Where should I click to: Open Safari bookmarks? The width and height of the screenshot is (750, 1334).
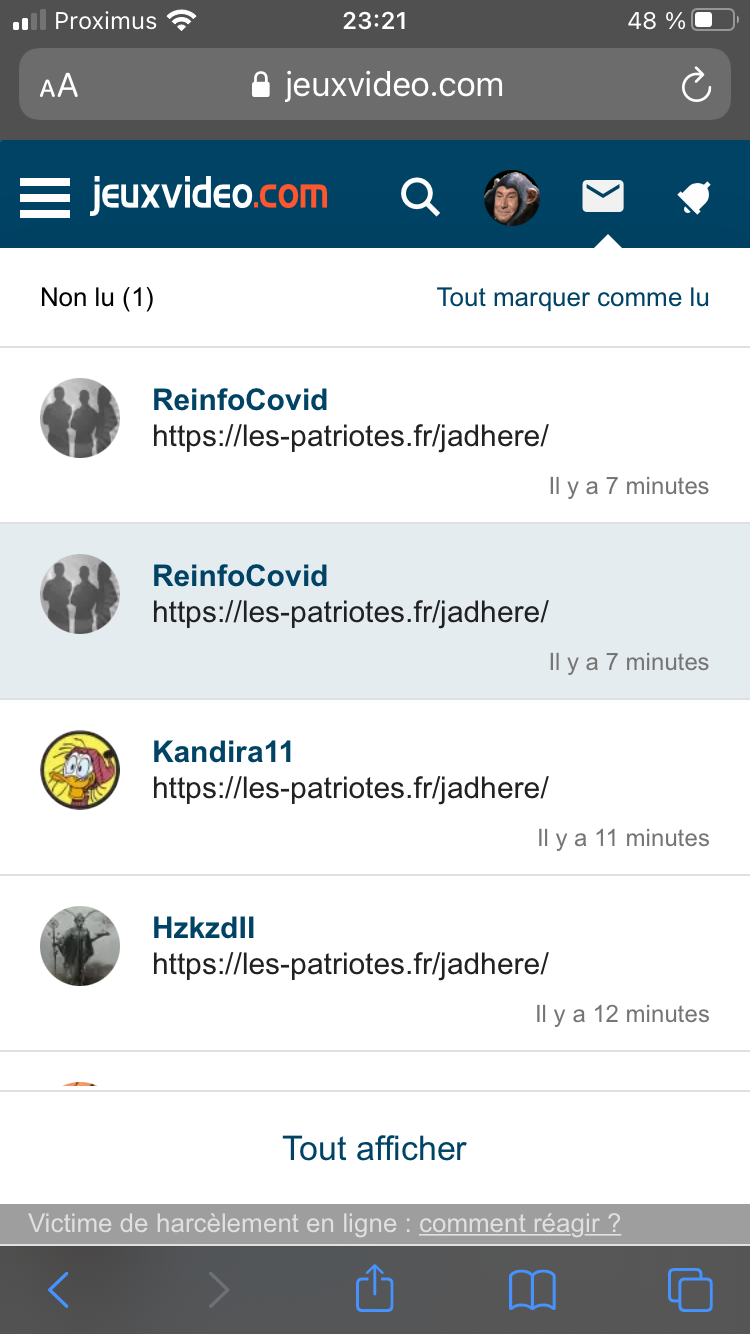[x=532, y=1290]
